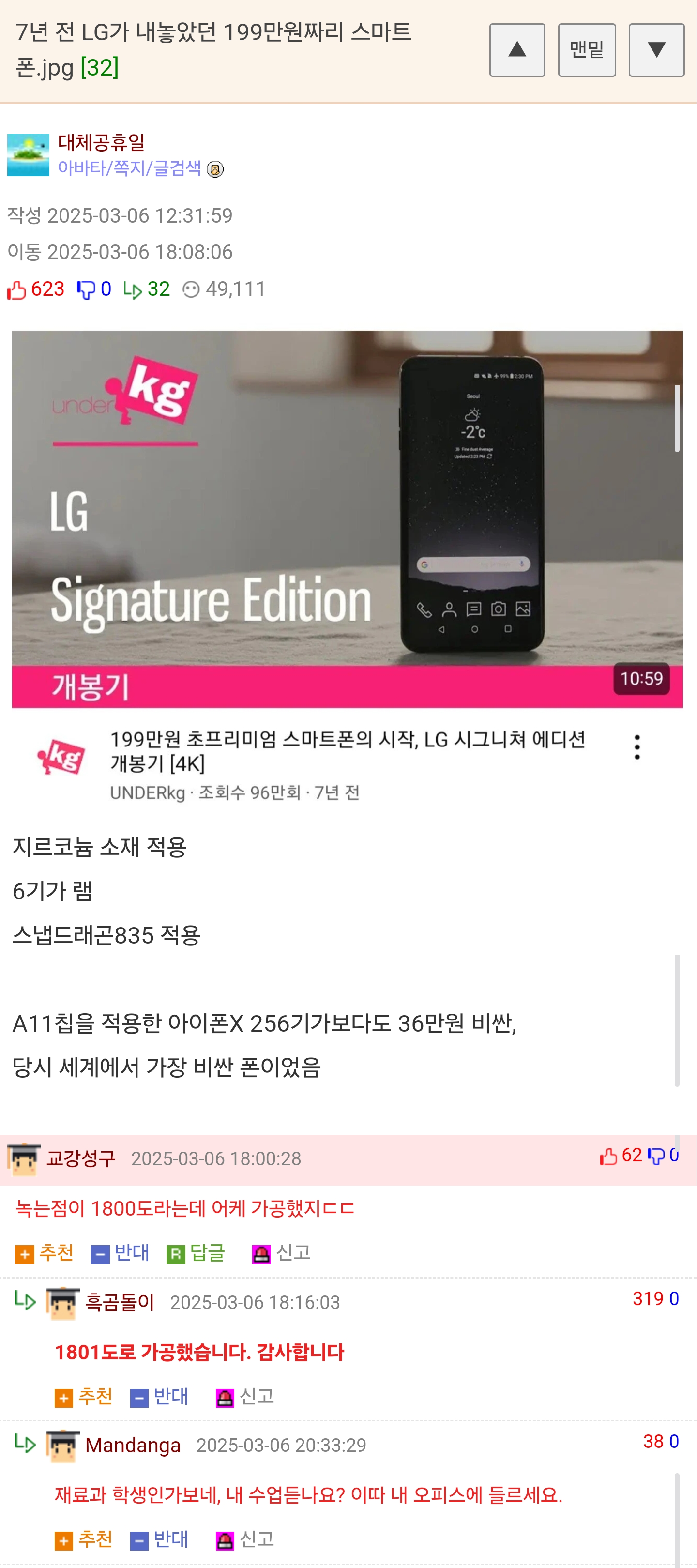Screen dimensions: 697x1568
Task: Open the LG Signature Edition video image
Action: (347, 519)
